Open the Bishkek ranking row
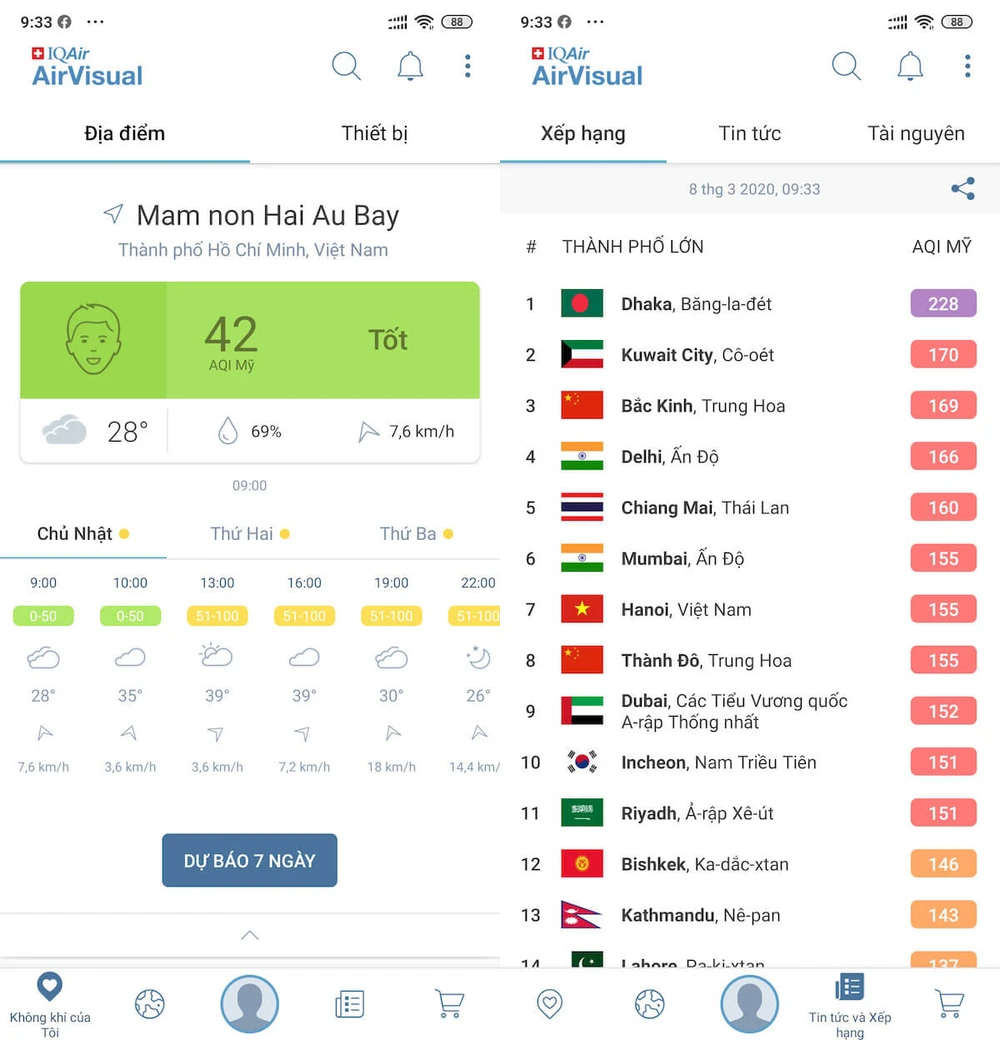 point(750,864)
